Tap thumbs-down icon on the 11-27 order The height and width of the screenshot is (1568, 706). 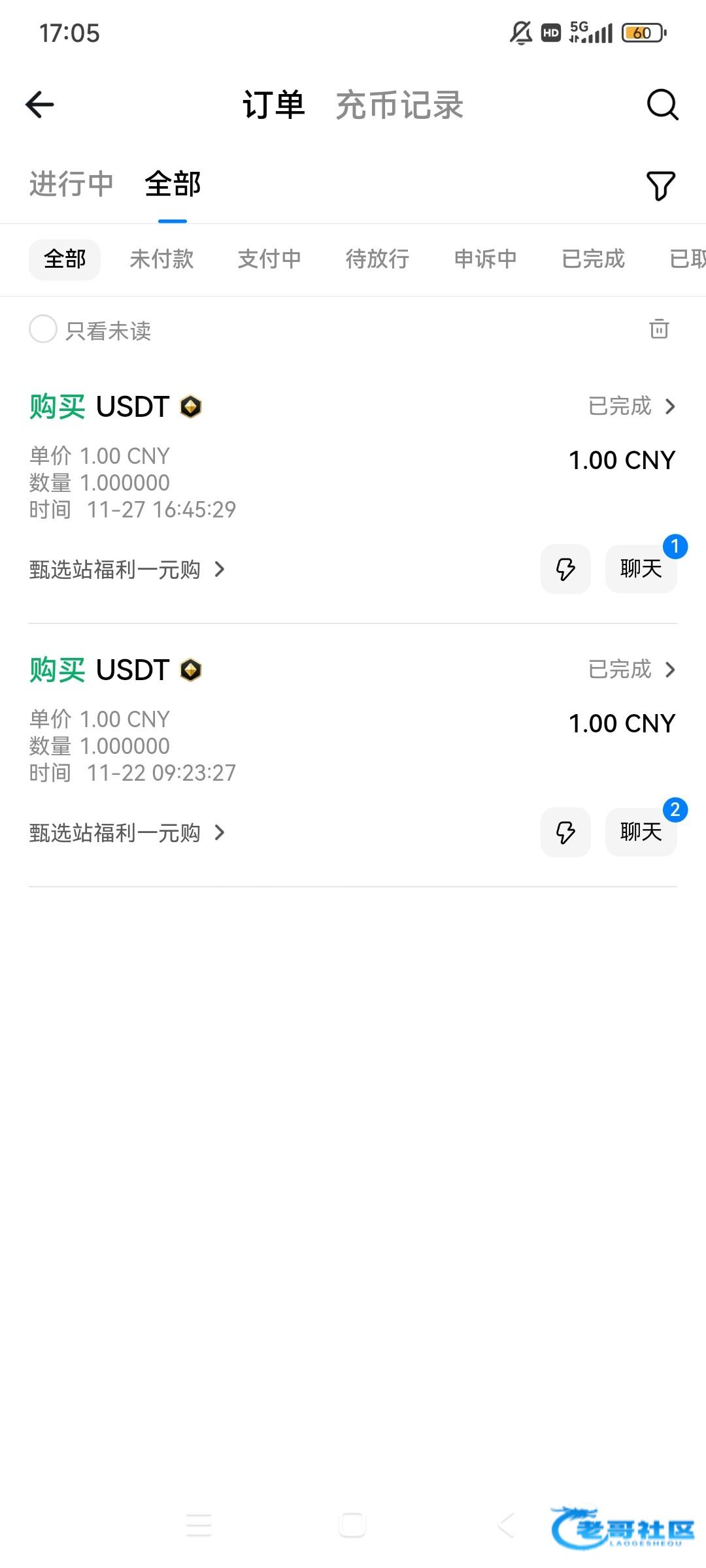point(565,569)
